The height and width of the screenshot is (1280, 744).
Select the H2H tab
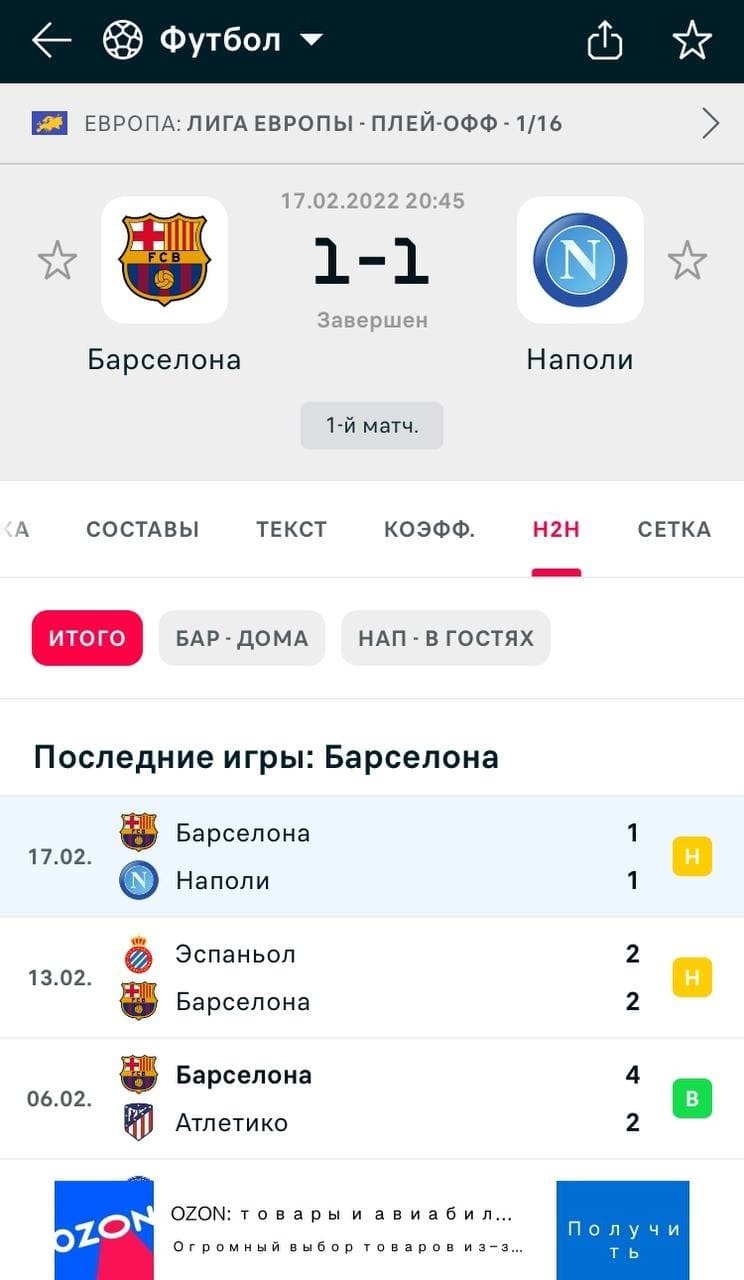pos(556,530)
